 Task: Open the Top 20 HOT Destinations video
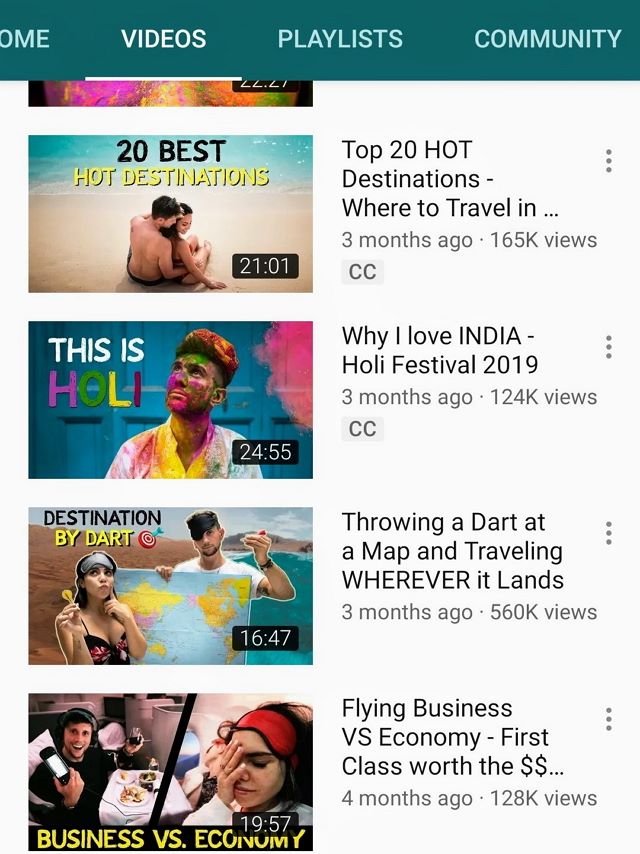pyautogui.click(x=170, y=214)
